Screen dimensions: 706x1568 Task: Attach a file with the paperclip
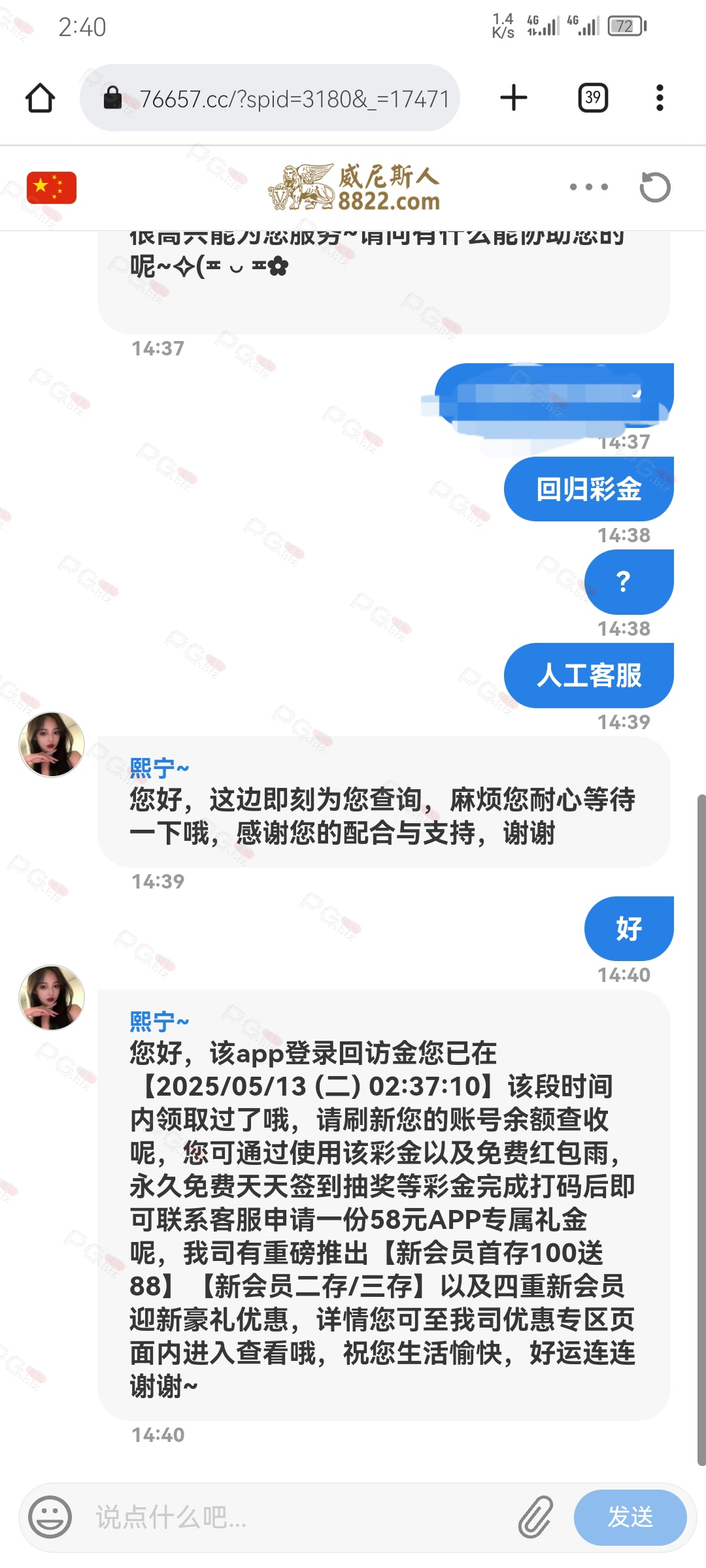click(536, 1517)
